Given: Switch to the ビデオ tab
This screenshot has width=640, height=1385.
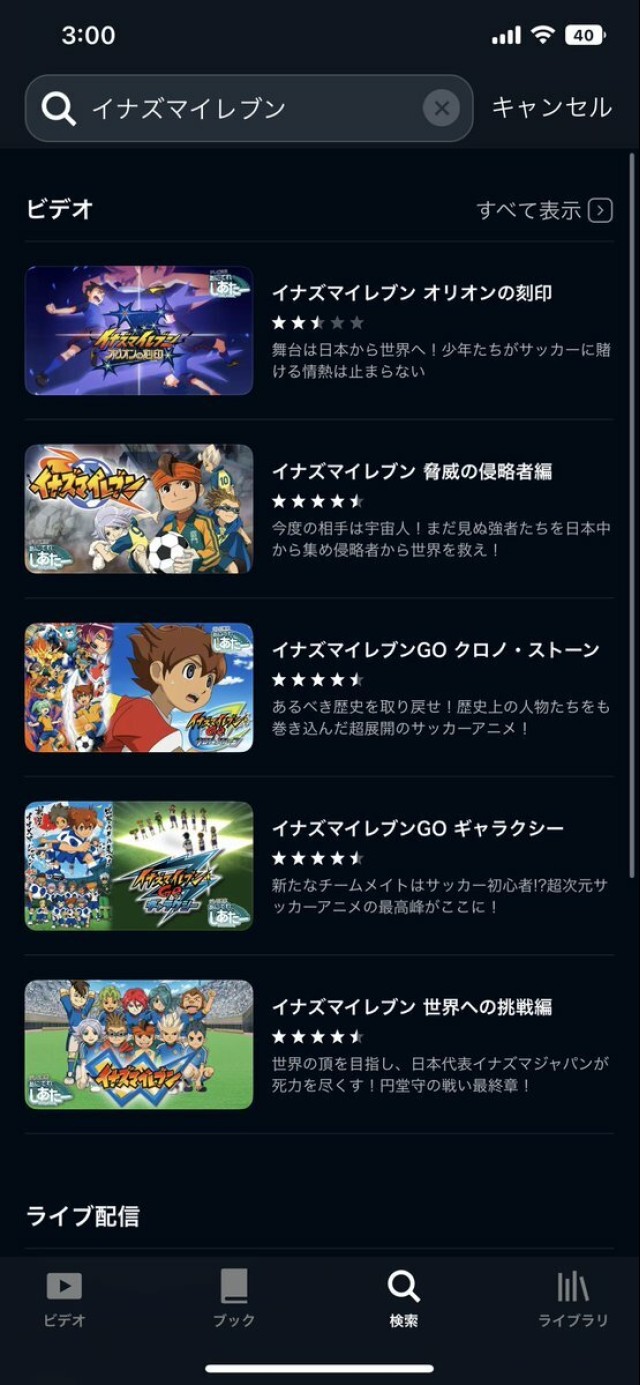Looking at the screenshot, I should pyautogui.click(x=65, y=1298).
